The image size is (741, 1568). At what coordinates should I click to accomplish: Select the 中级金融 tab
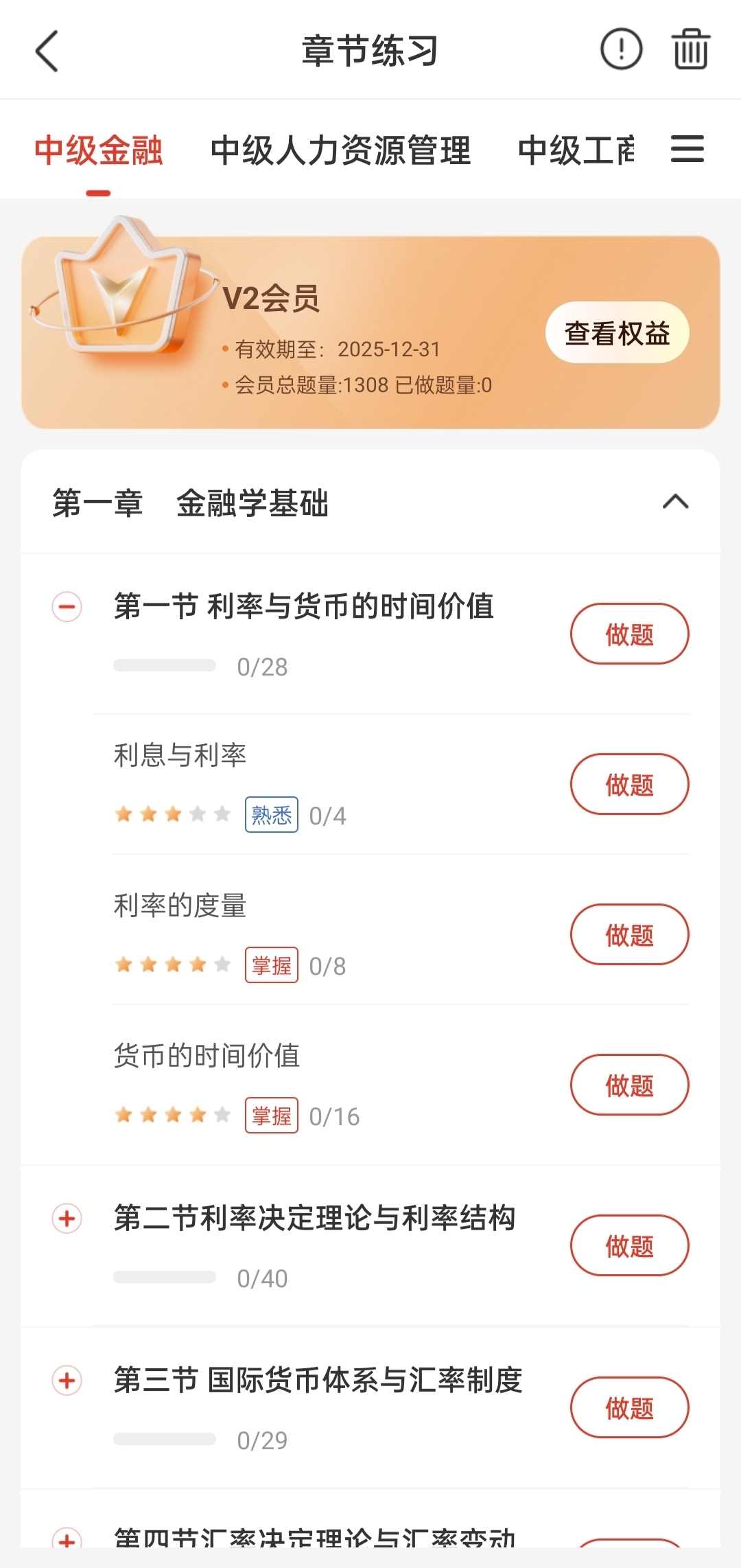98,150
